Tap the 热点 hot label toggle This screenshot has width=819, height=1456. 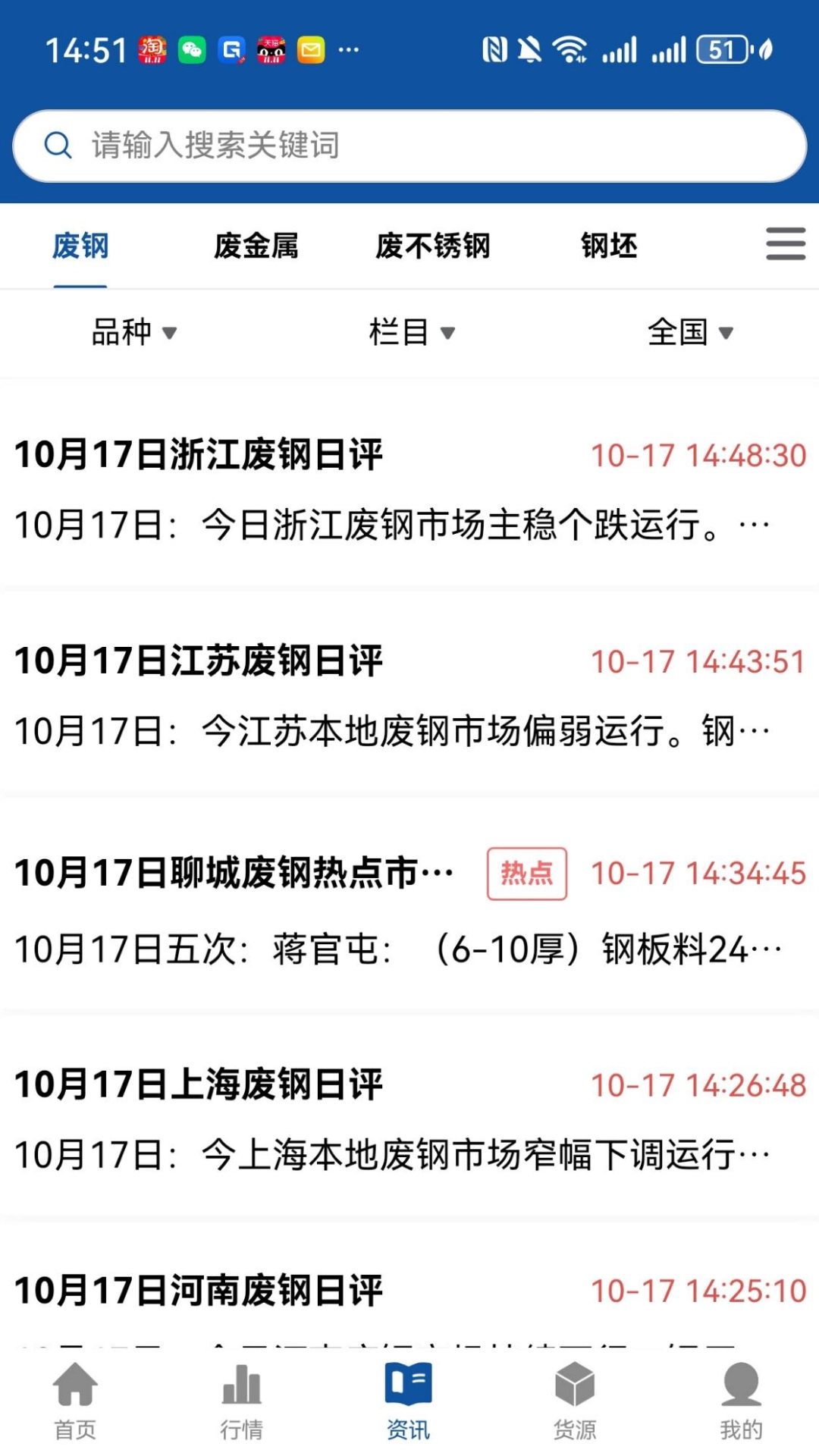[x=526, y=874]
